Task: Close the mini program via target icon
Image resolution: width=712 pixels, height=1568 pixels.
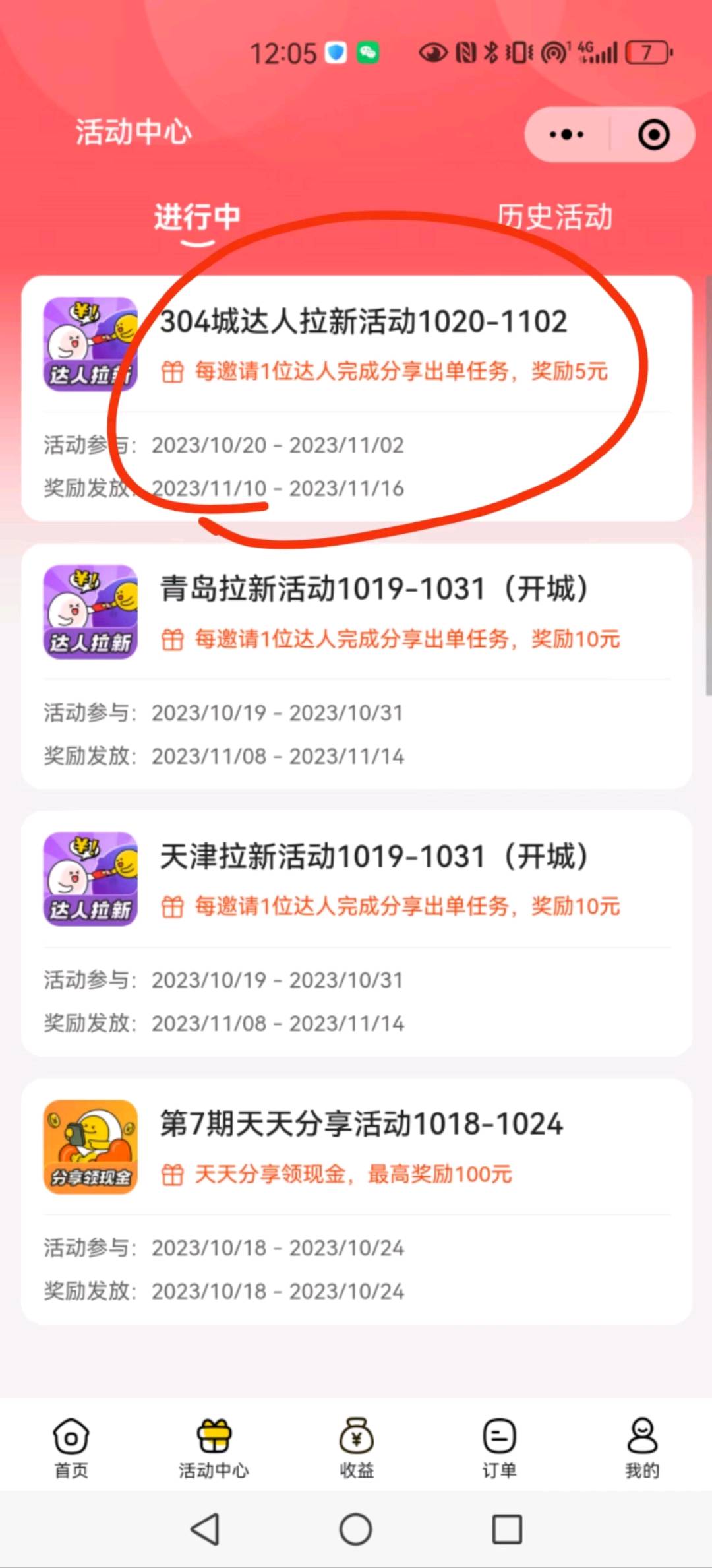Action: pos(653,135)
